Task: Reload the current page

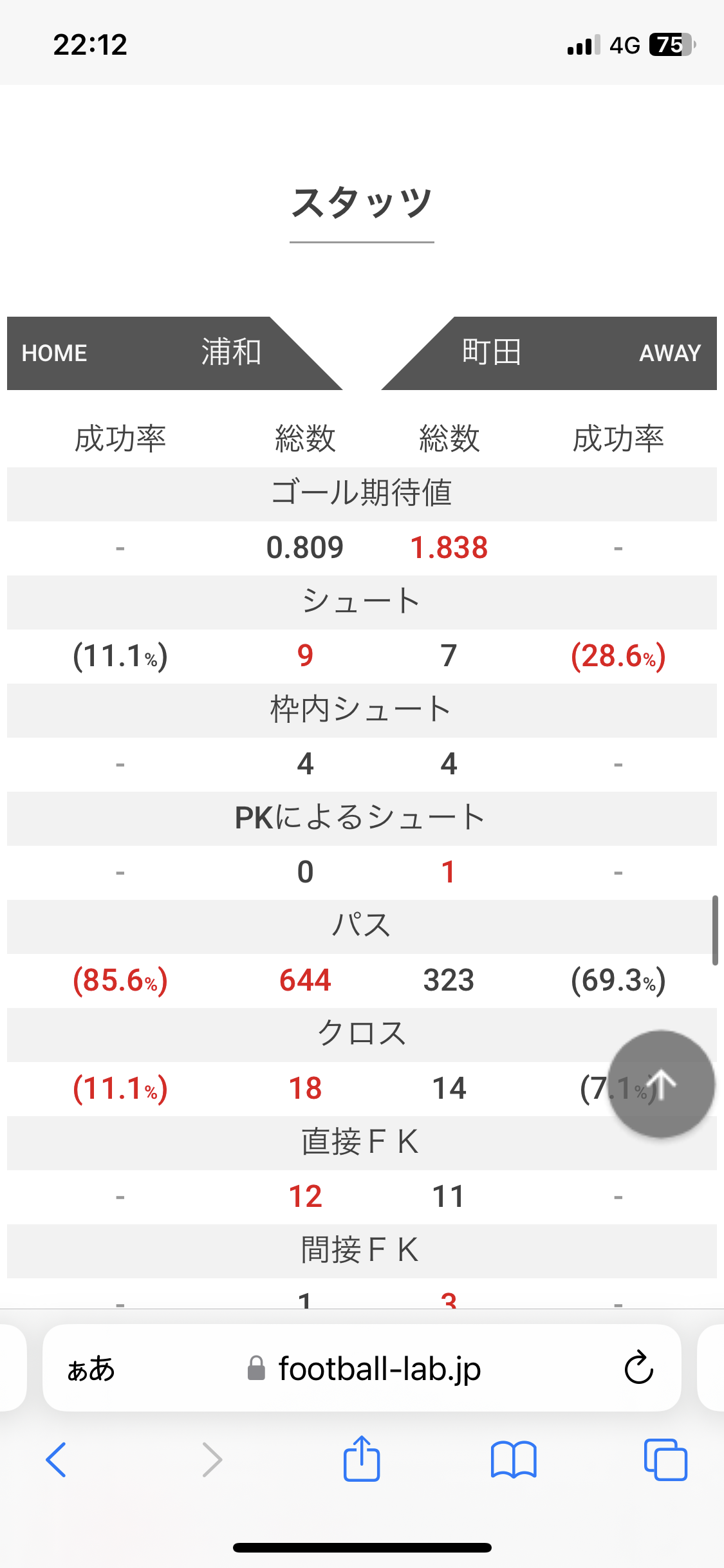Action: click(x=638, y=1368)
